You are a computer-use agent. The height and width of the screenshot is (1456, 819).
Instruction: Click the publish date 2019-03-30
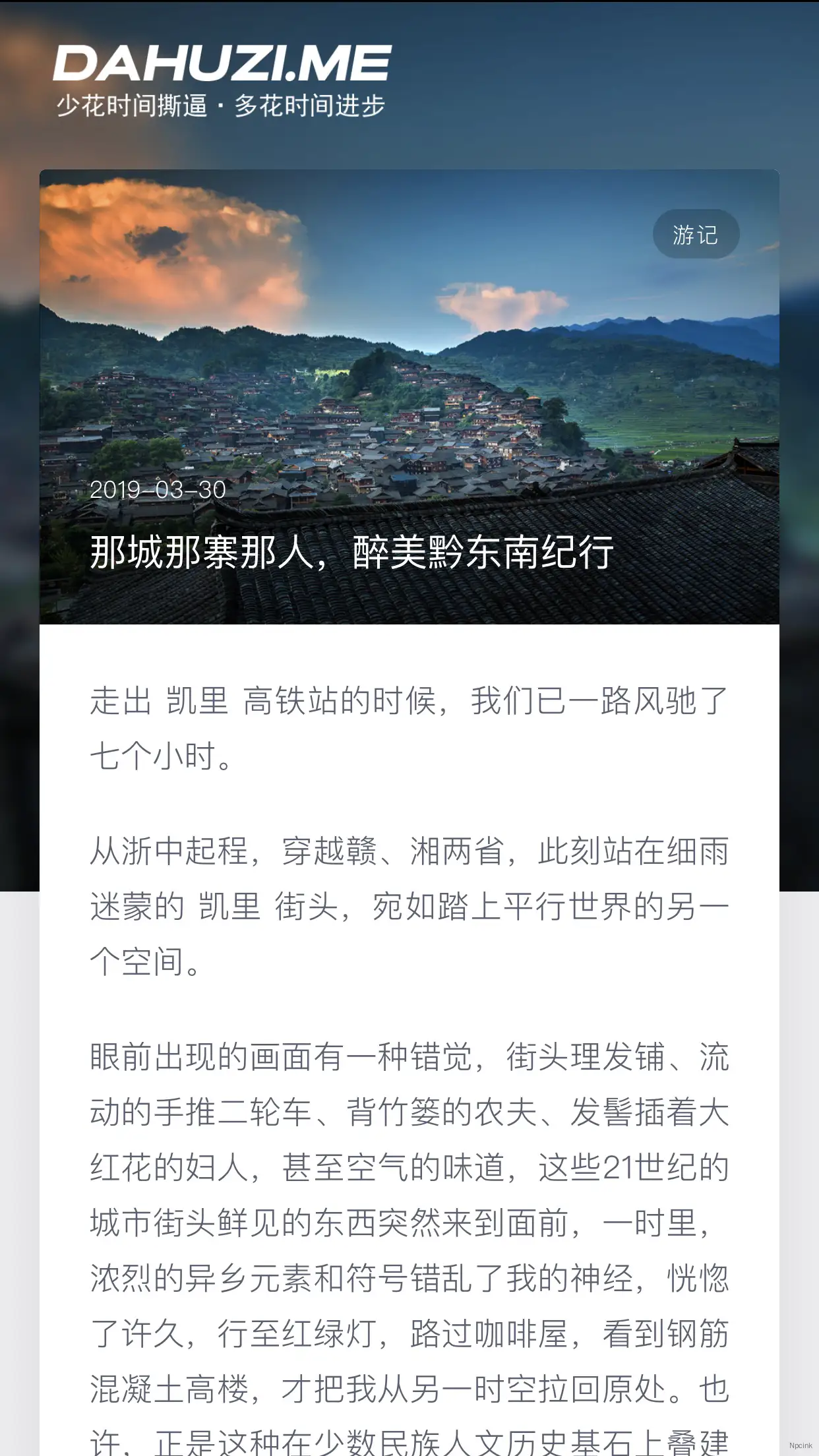coord(158,490)
